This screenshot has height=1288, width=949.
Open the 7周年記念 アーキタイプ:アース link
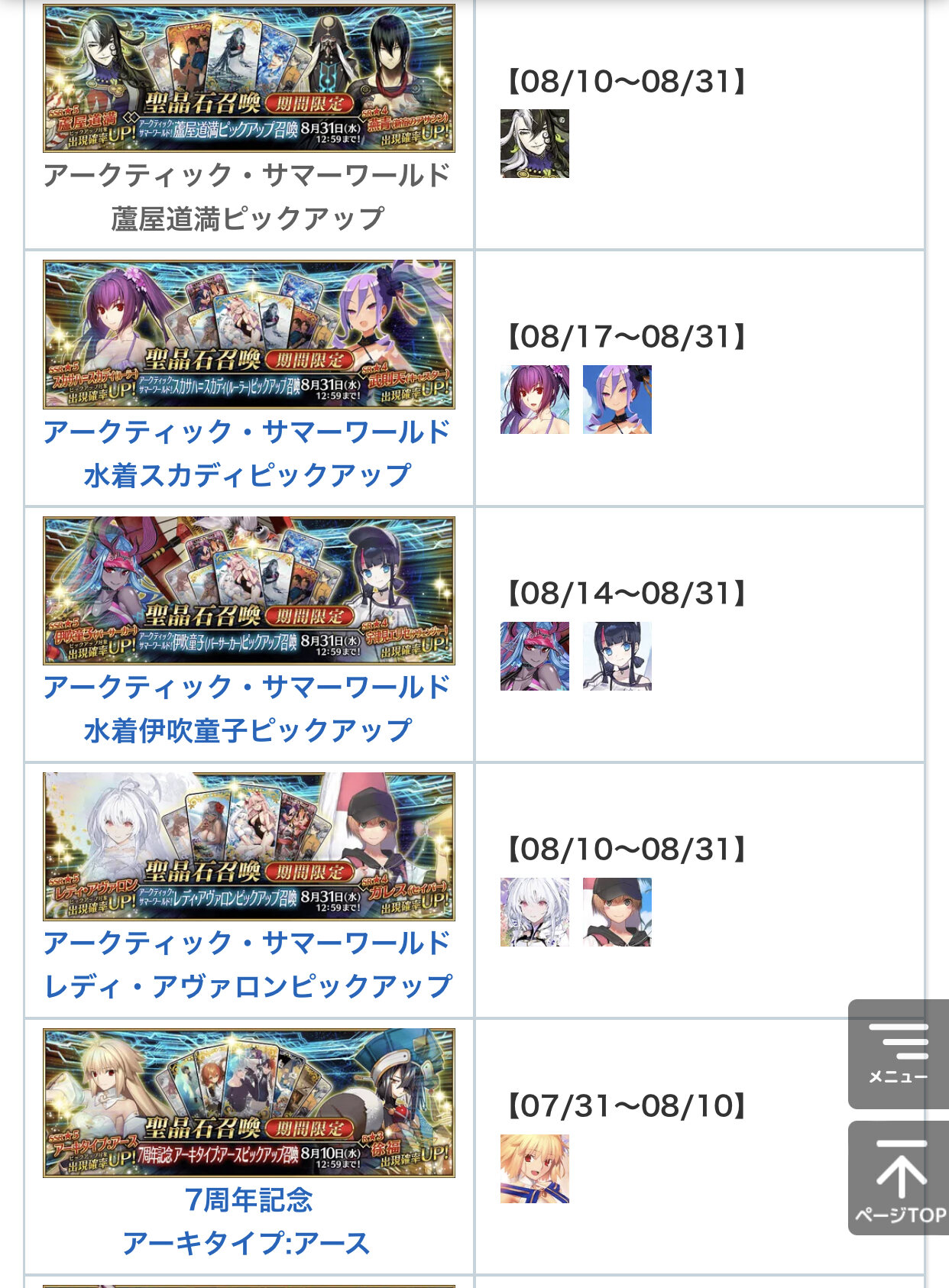(x=248, y=1222)
